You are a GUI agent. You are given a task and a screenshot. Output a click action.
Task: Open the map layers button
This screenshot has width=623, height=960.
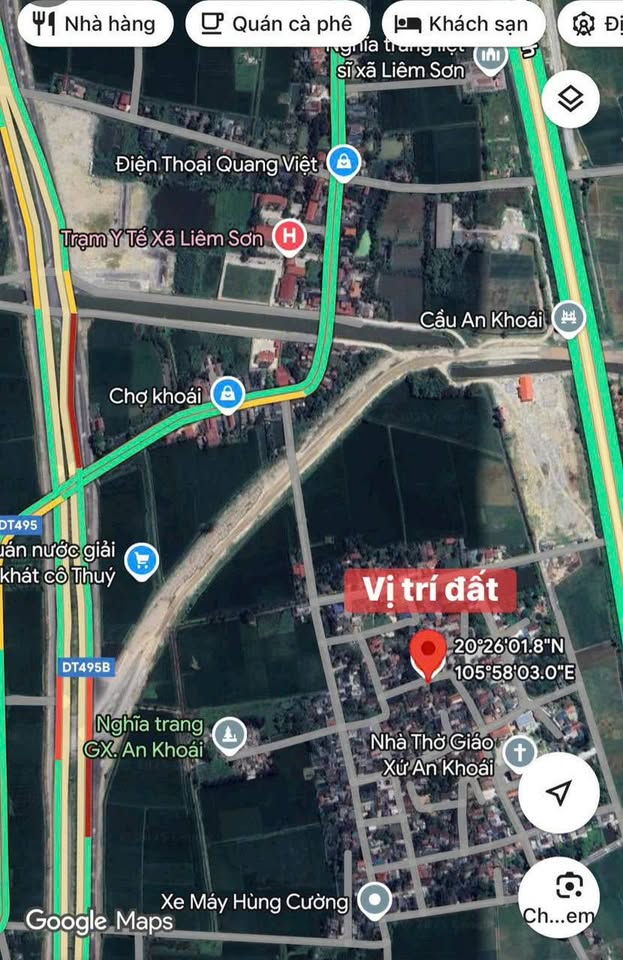[571, 98]
